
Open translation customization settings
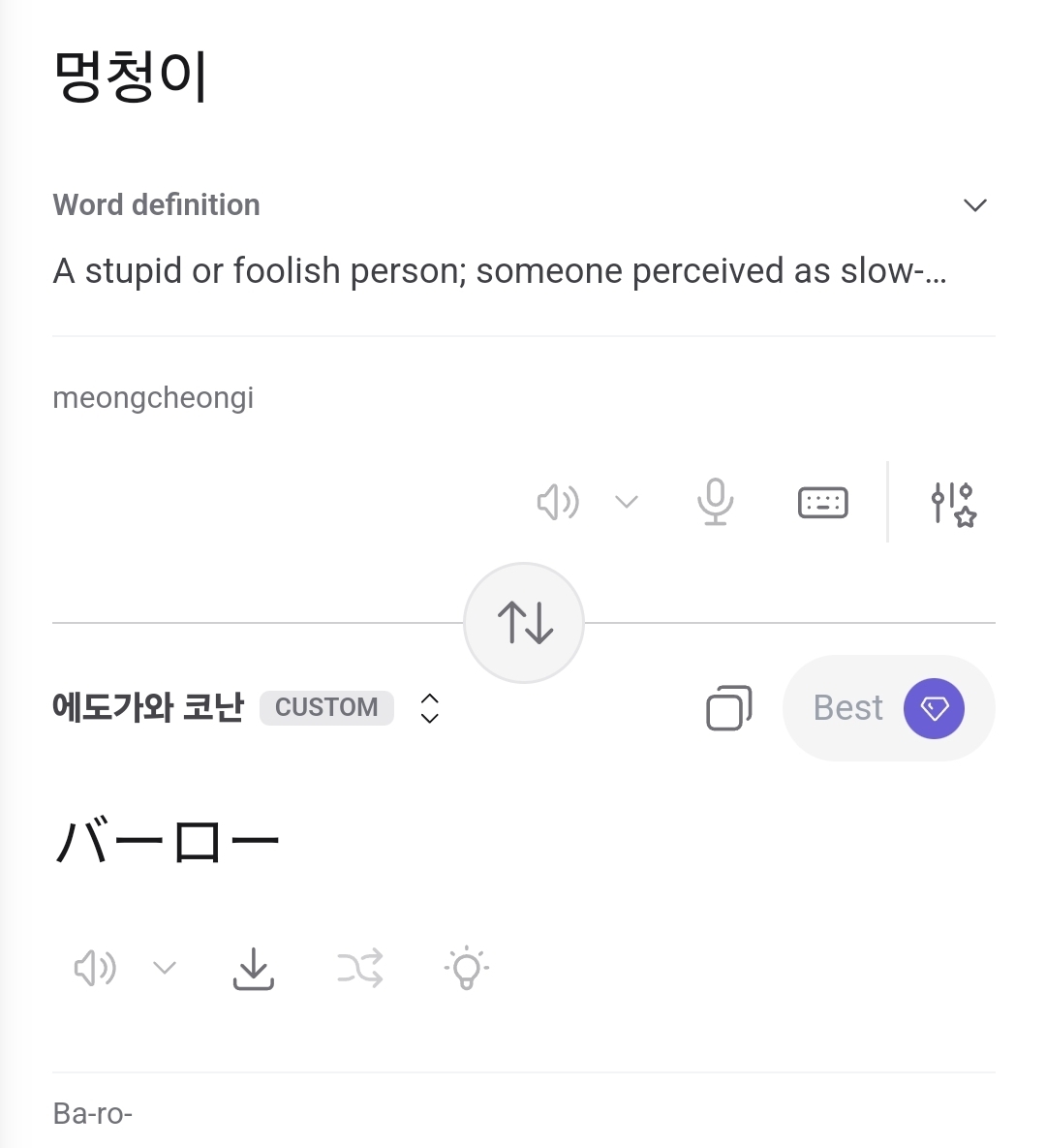[x=953, y=504]
